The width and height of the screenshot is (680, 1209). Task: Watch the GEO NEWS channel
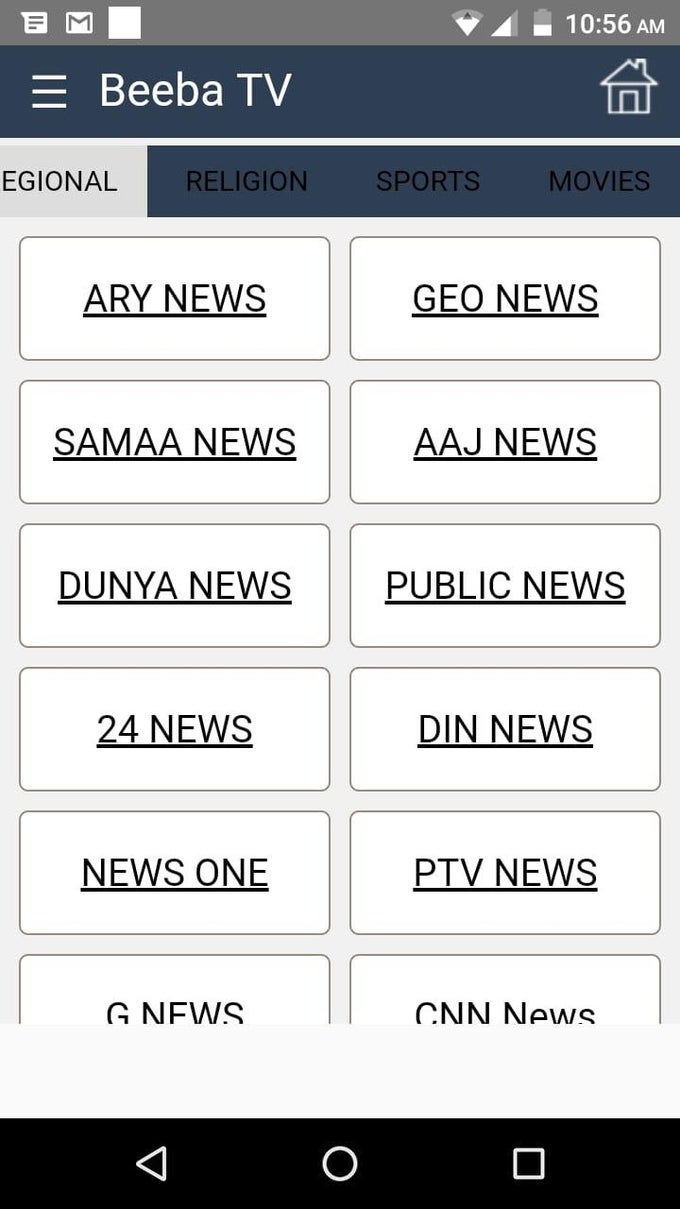click(x=505, y=298)
